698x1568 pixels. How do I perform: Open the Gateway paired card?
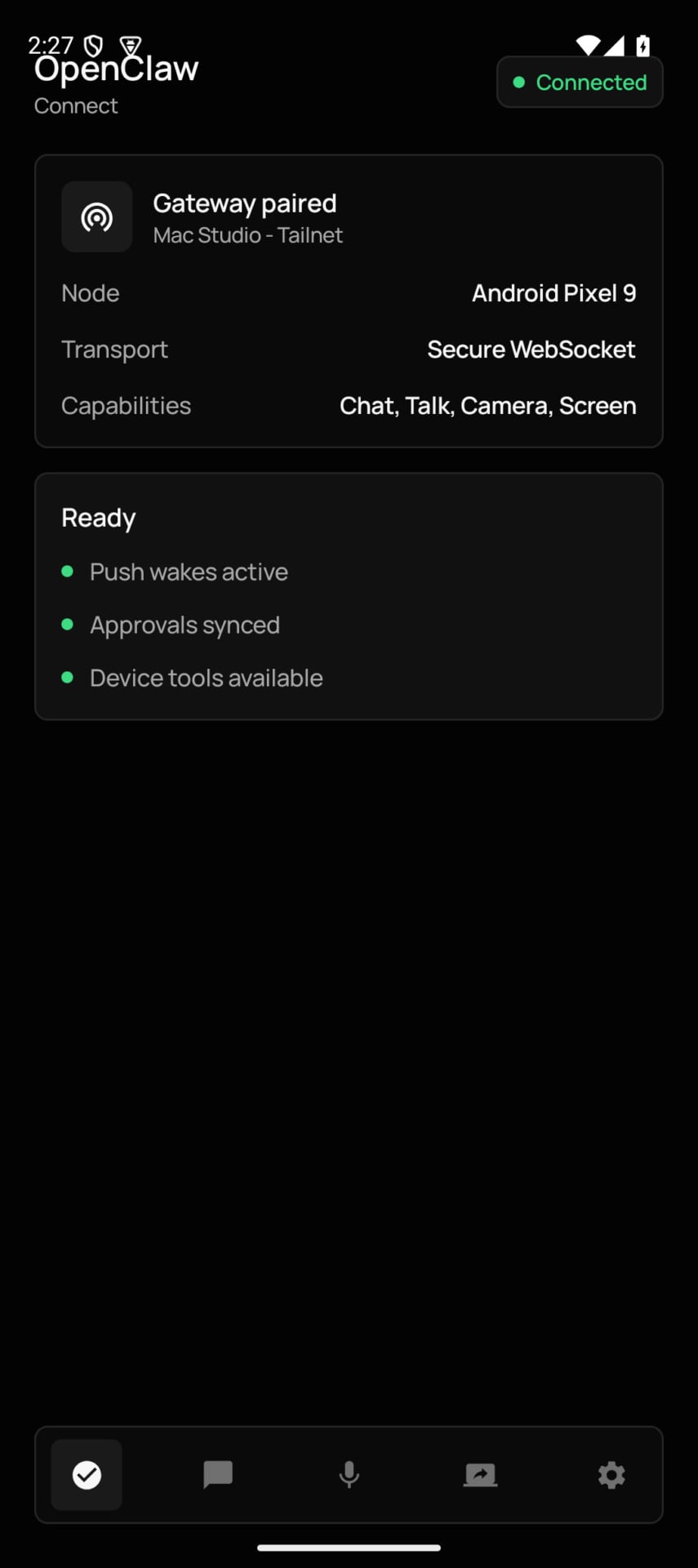(x=349, y=301)
